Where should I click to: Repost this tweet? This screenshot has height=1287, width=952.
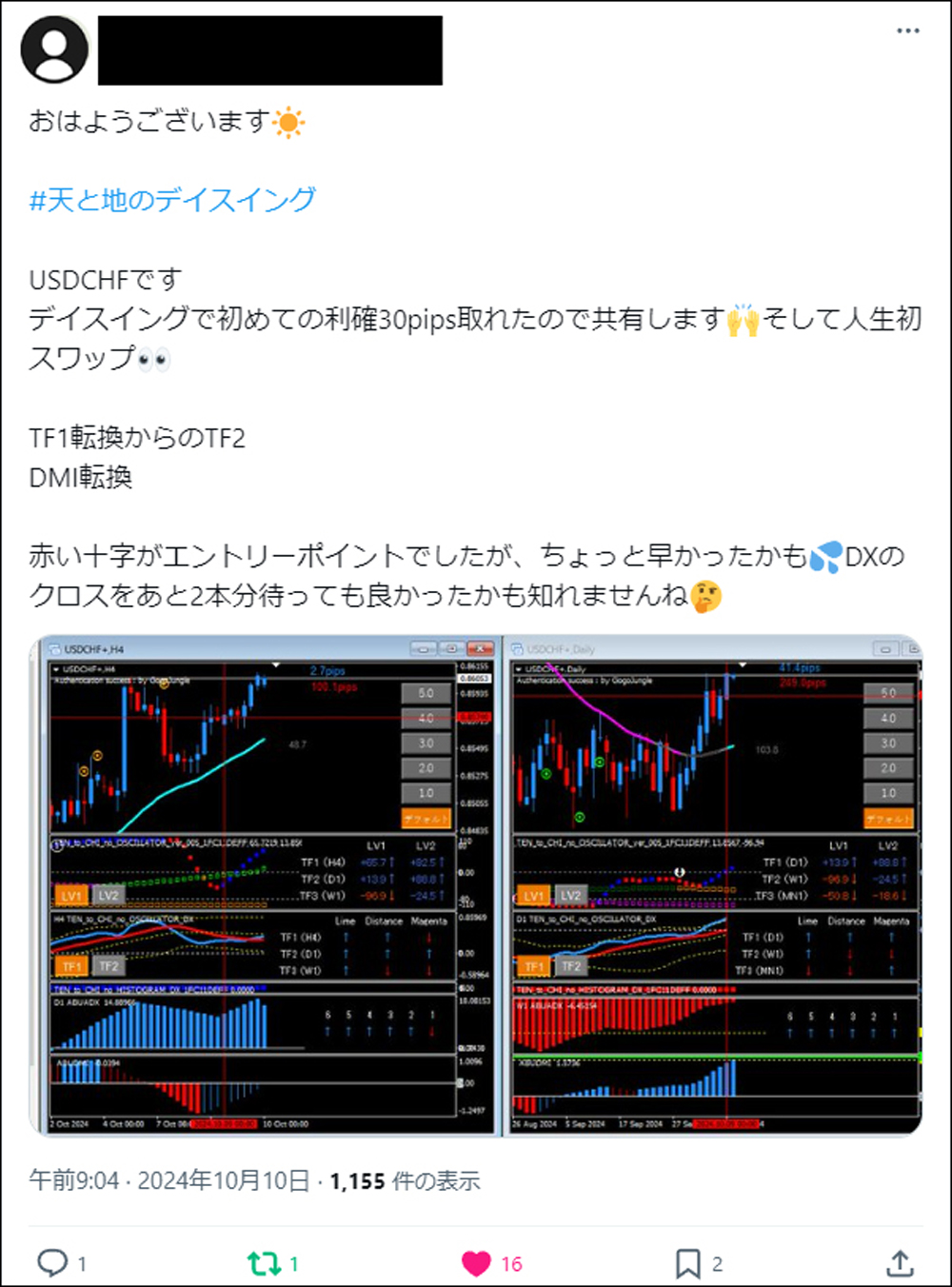263,1263
